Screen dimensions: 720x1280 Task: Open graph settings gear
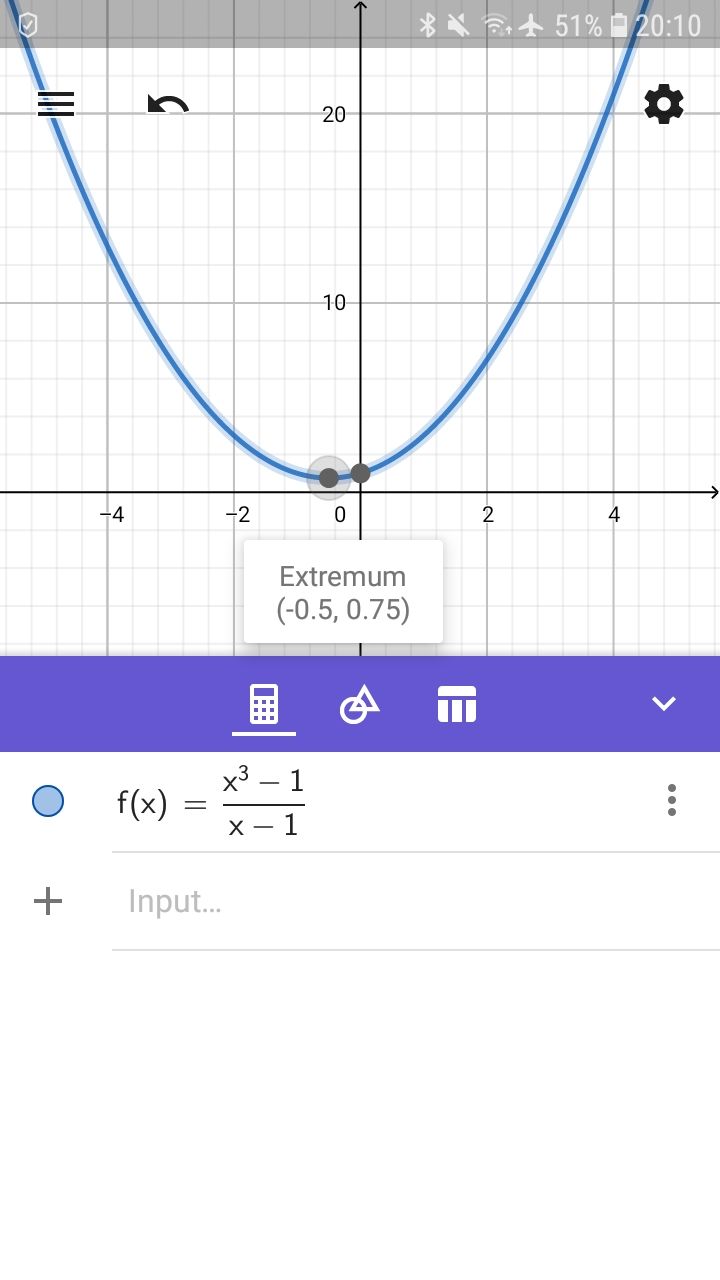664,104
